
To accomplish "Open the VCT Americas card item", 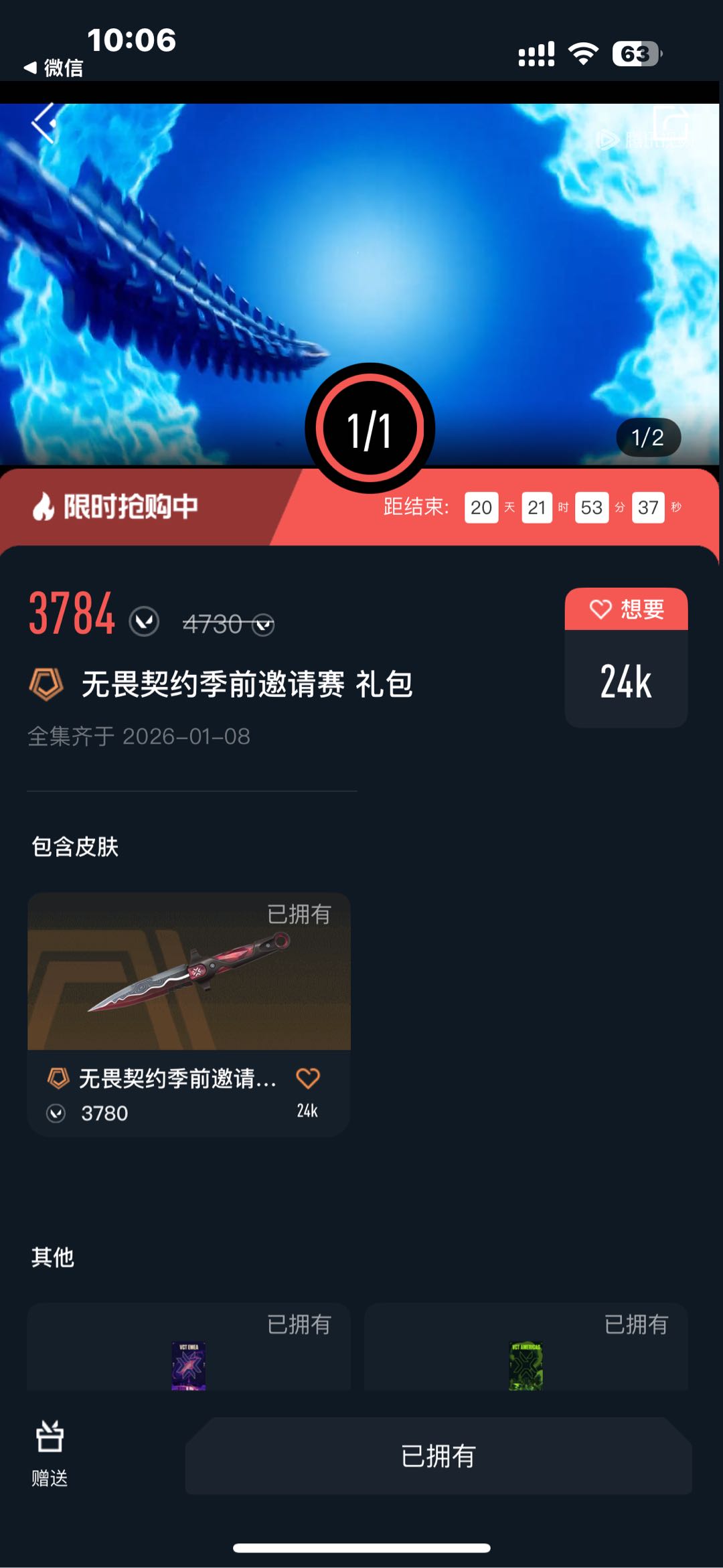I will tap(526, 1359).
